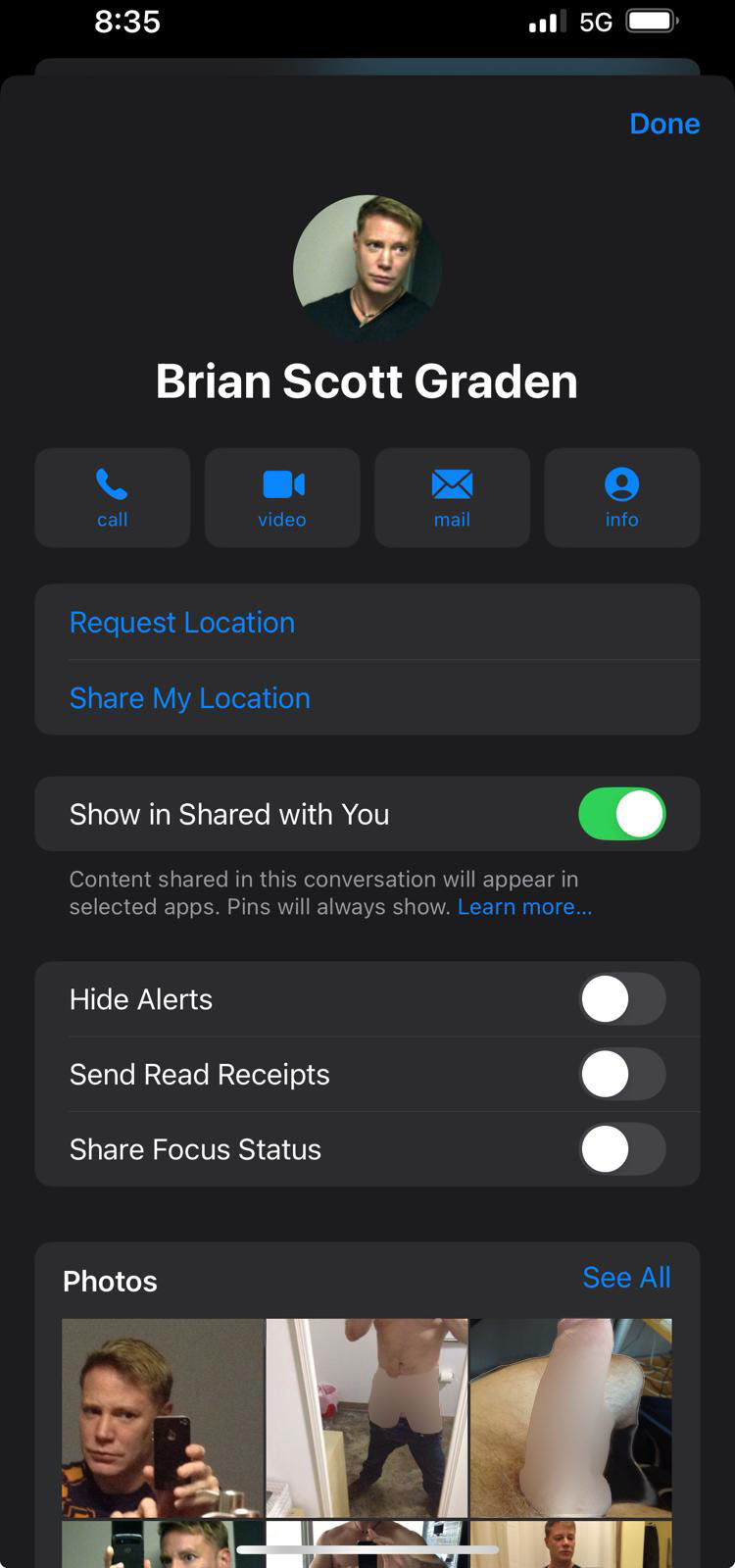Open the selfie photo holding a phone
This screenshot has width=735, height=1568.
point(163,1417)
